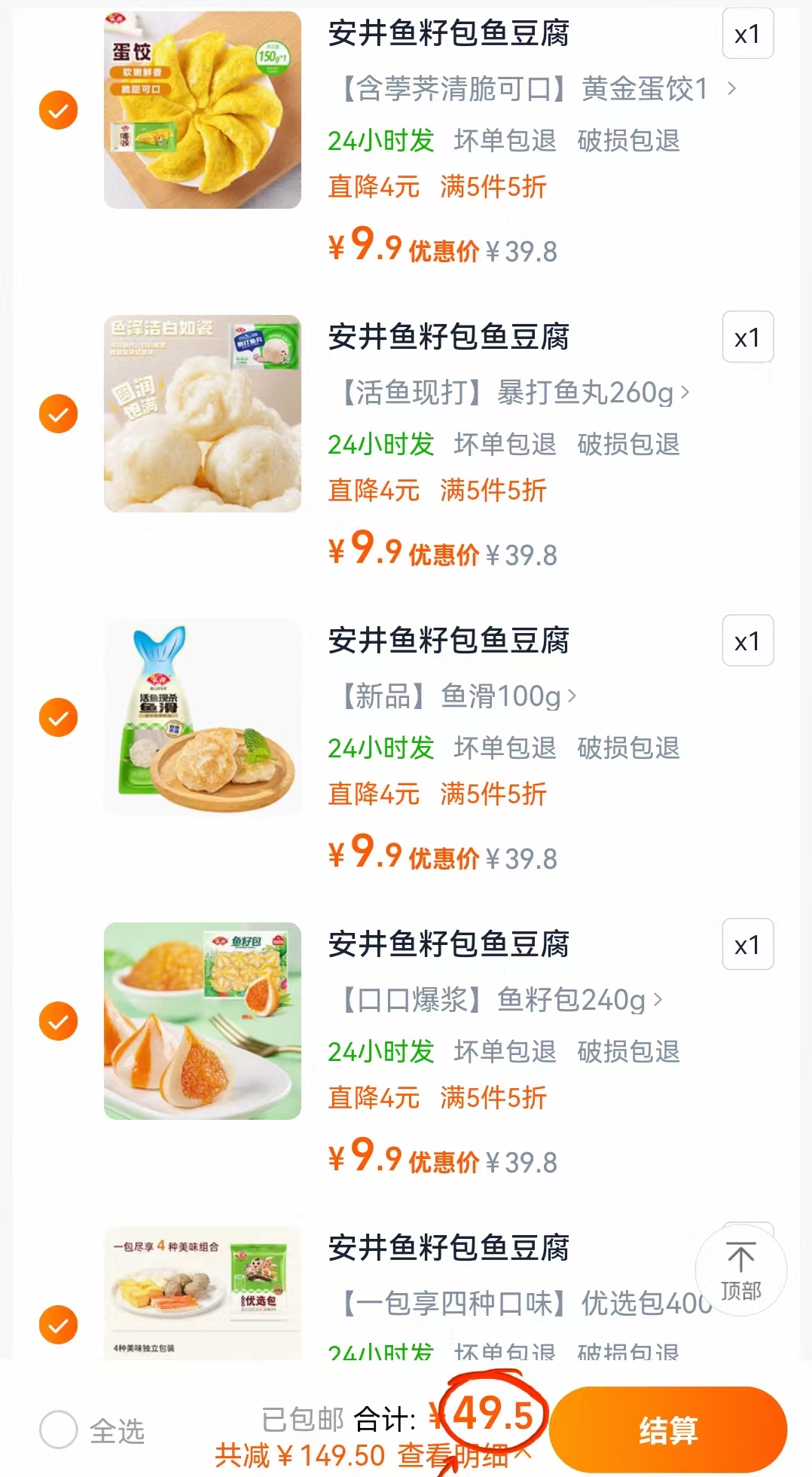
Task: Open the 鱼籽包 product thumbnail image
Action: click(202, 1021)
